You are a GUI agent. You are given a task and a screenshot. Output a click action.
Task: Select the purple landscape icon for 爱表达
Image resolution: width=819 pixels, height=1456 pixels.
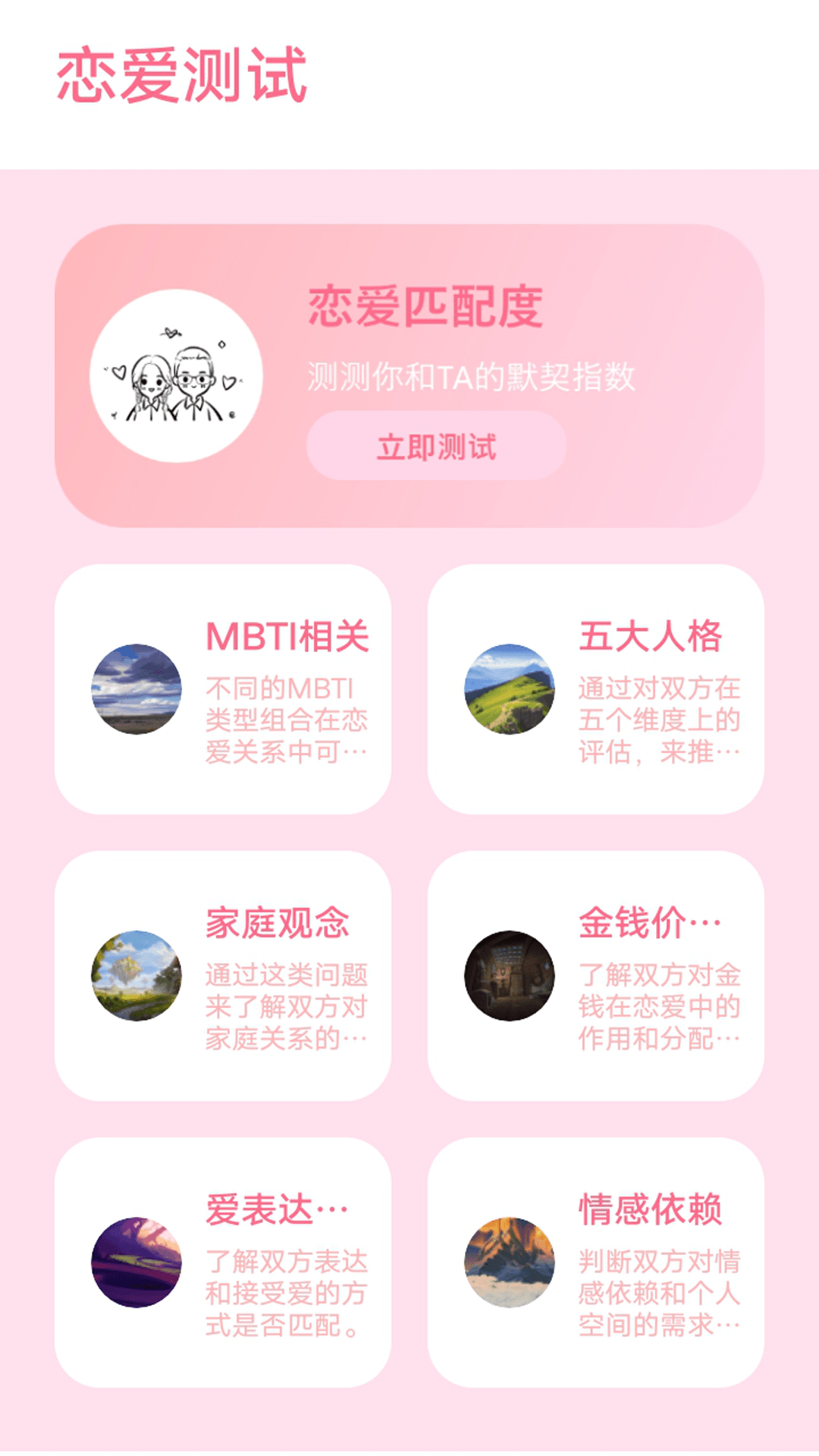[135, 1263]
